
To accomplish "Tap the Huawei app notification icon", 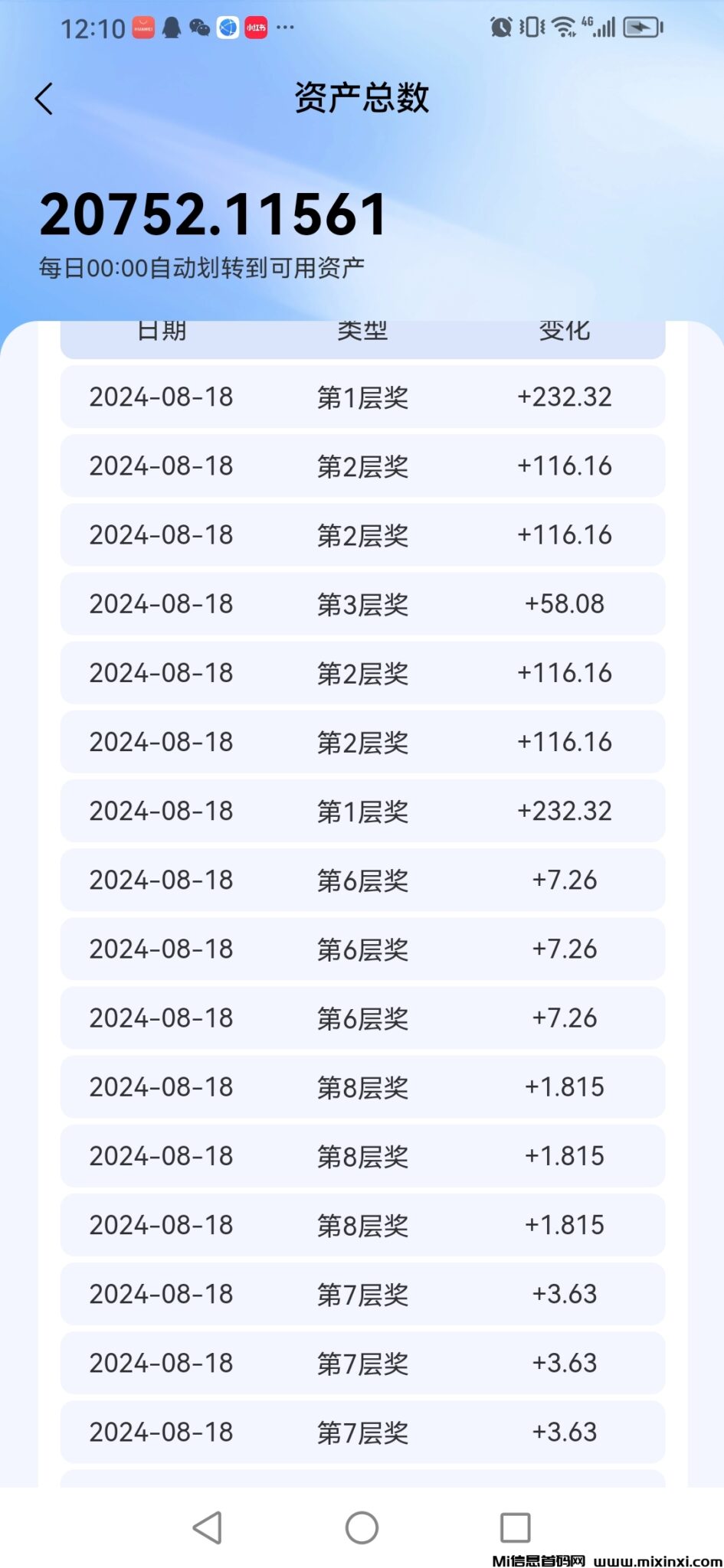I will (x=143, y=27).
